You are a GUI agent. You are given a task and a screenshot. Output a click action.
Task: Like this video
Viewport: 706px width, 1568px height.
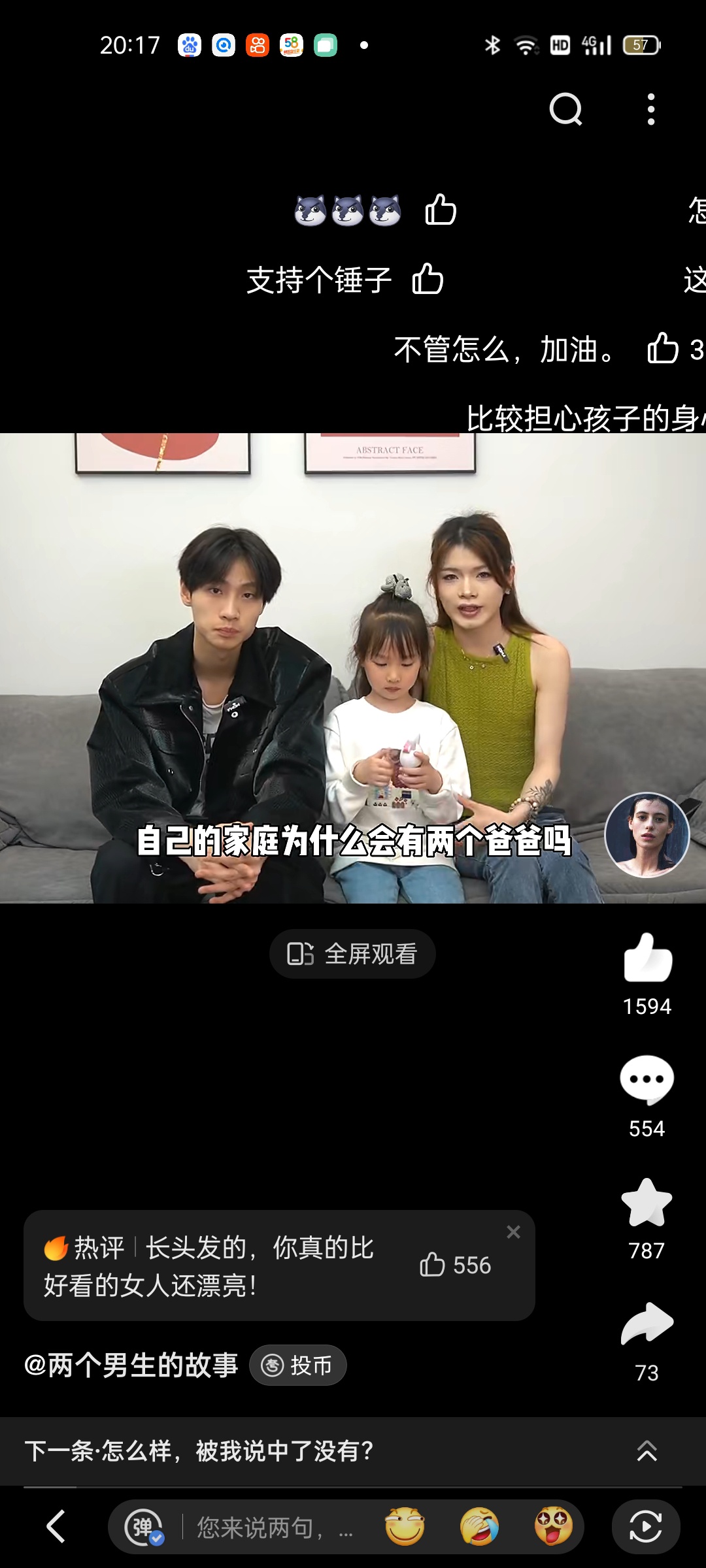647,958
